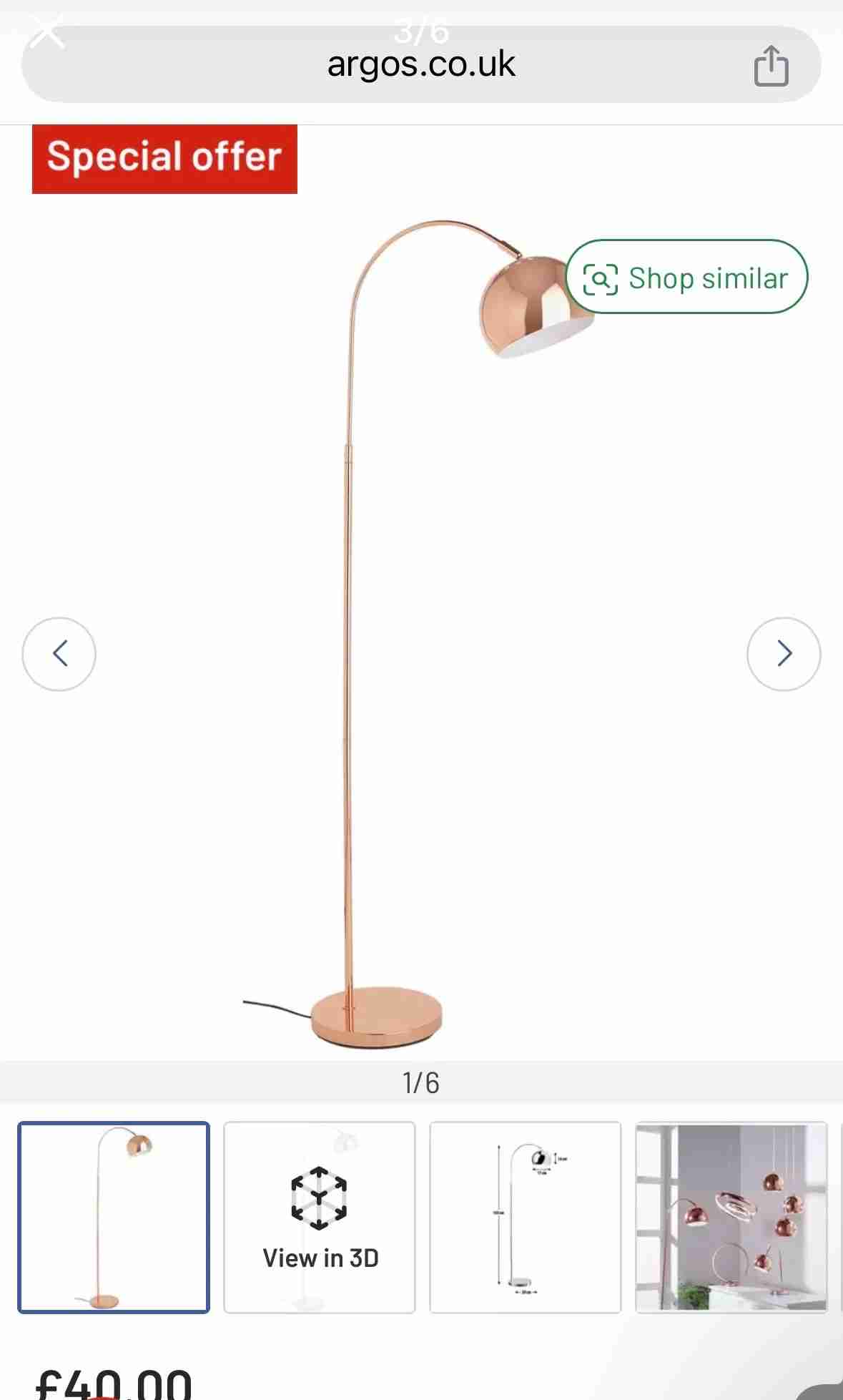Open View in 3D
Screen dimensions: 843x1400
[x=320, y=1218]
